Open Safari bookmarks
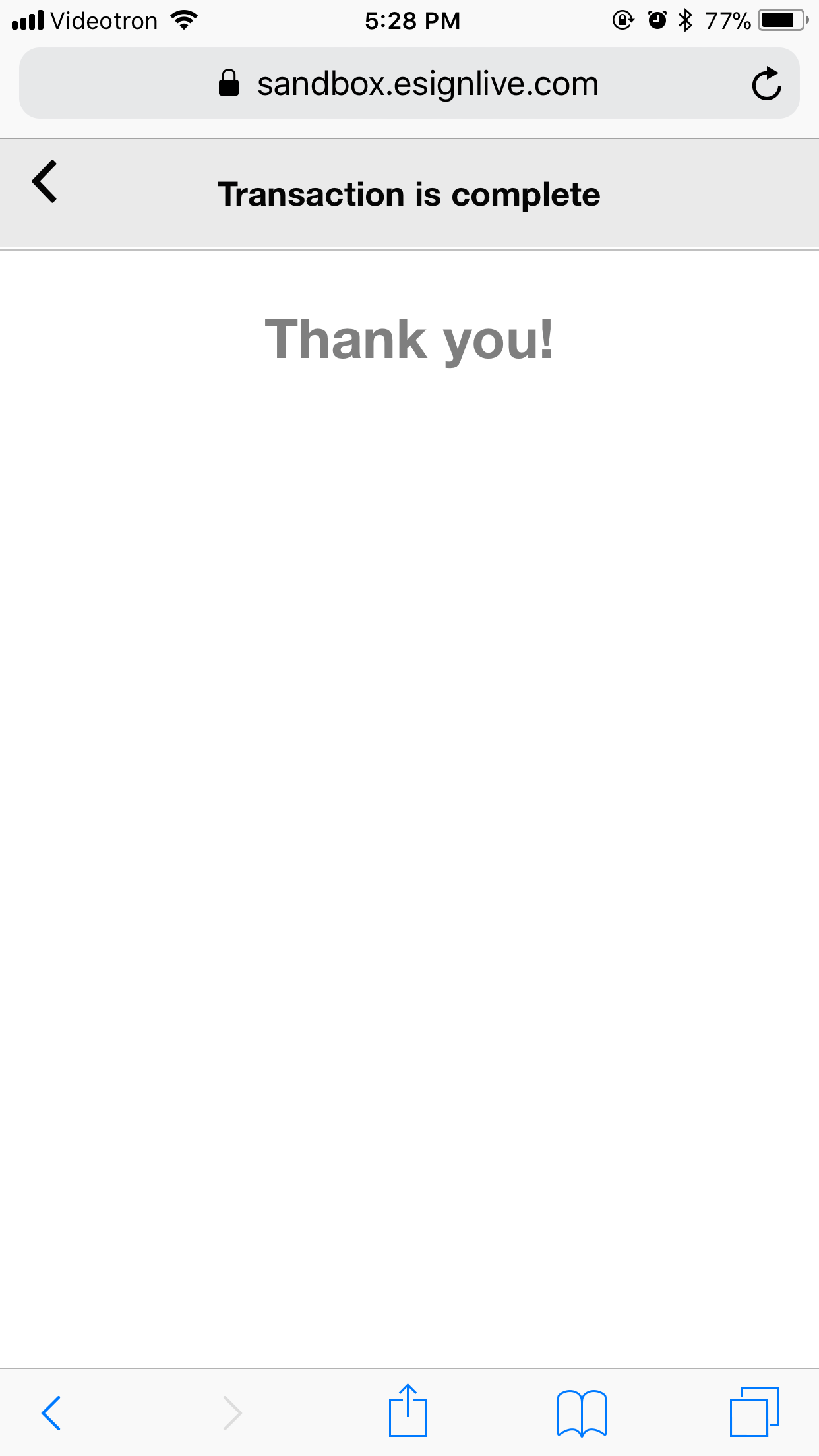The image size is (819, 1456). (x=582, y=1412)
